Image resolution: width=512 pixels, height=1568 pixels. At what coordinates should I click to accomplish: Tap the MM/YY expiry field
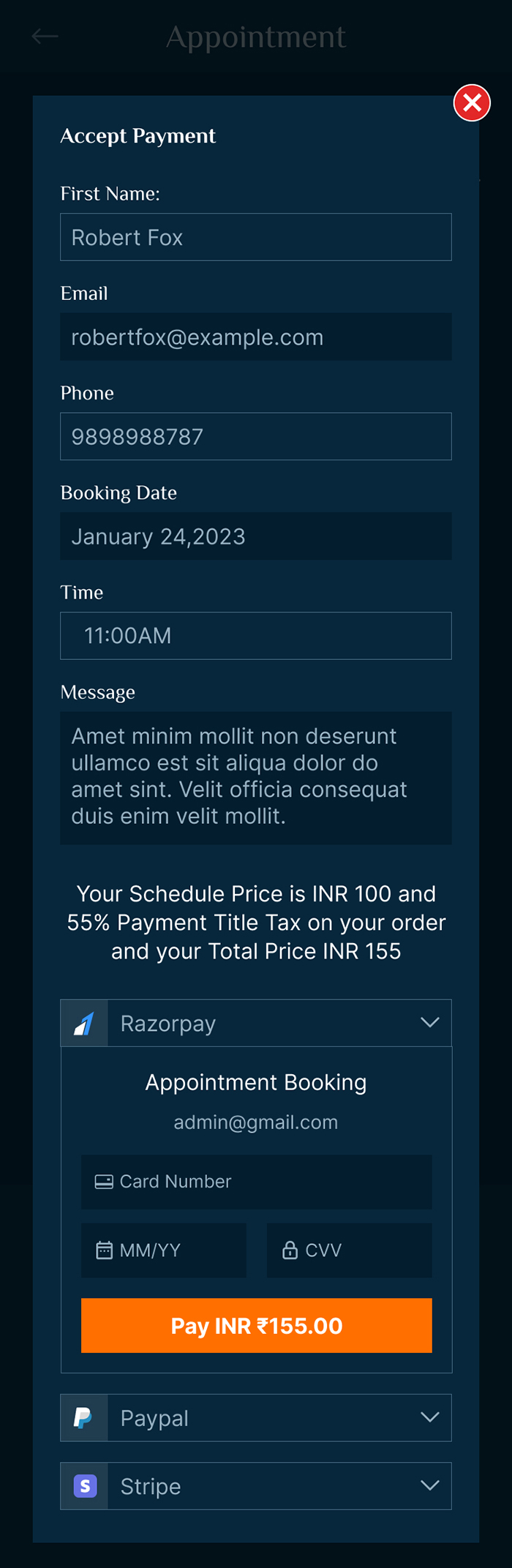pos(164,1250)
